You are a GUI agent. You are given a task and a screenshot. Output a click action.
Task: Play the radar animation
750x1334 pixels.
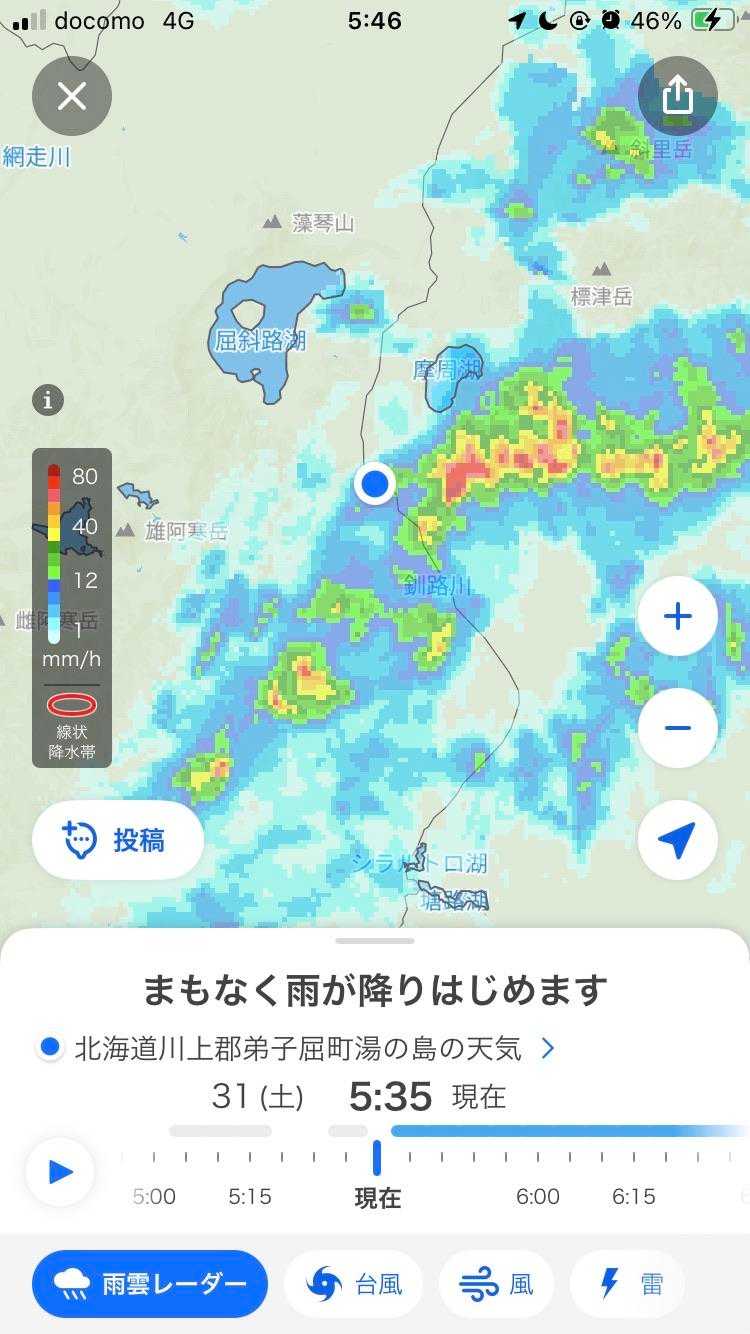click(x=60, y=1171)
